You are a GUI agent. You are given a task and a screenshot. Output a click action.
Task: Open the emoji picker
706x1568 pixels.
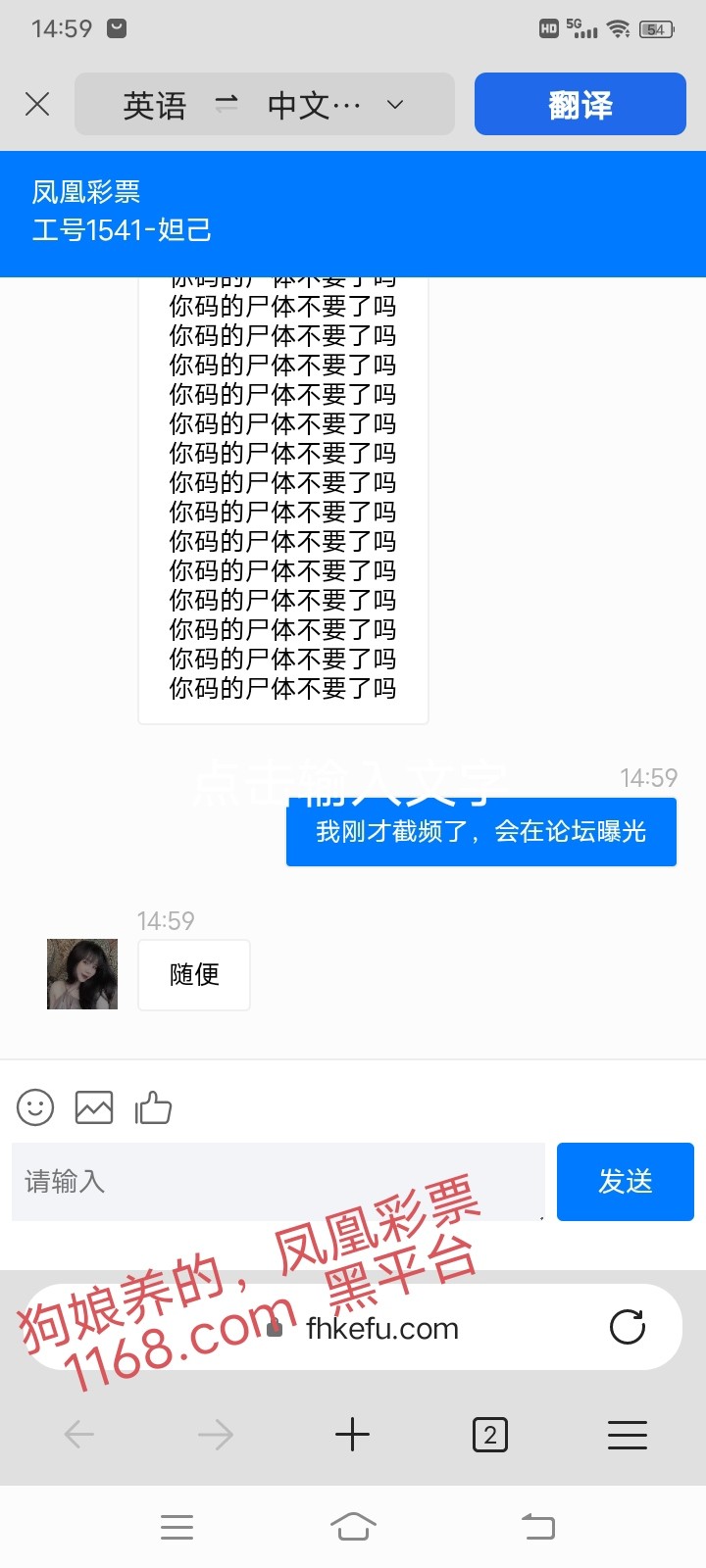click(35, 1107)
